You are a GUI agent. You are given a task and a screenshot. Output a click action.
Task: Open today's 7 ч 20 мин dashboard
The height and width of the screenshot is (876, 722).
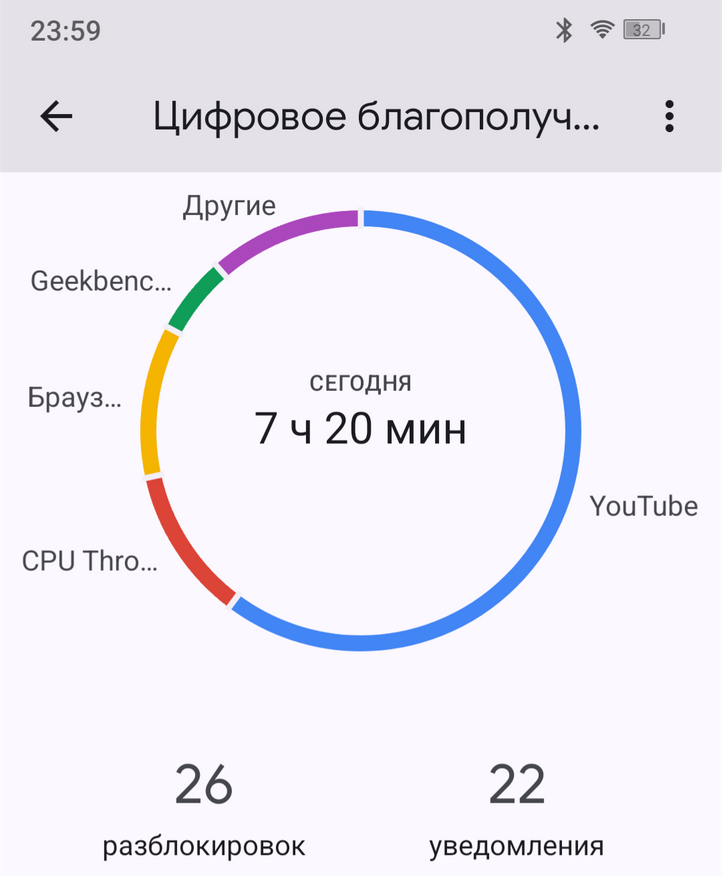(x=360, y=428)
